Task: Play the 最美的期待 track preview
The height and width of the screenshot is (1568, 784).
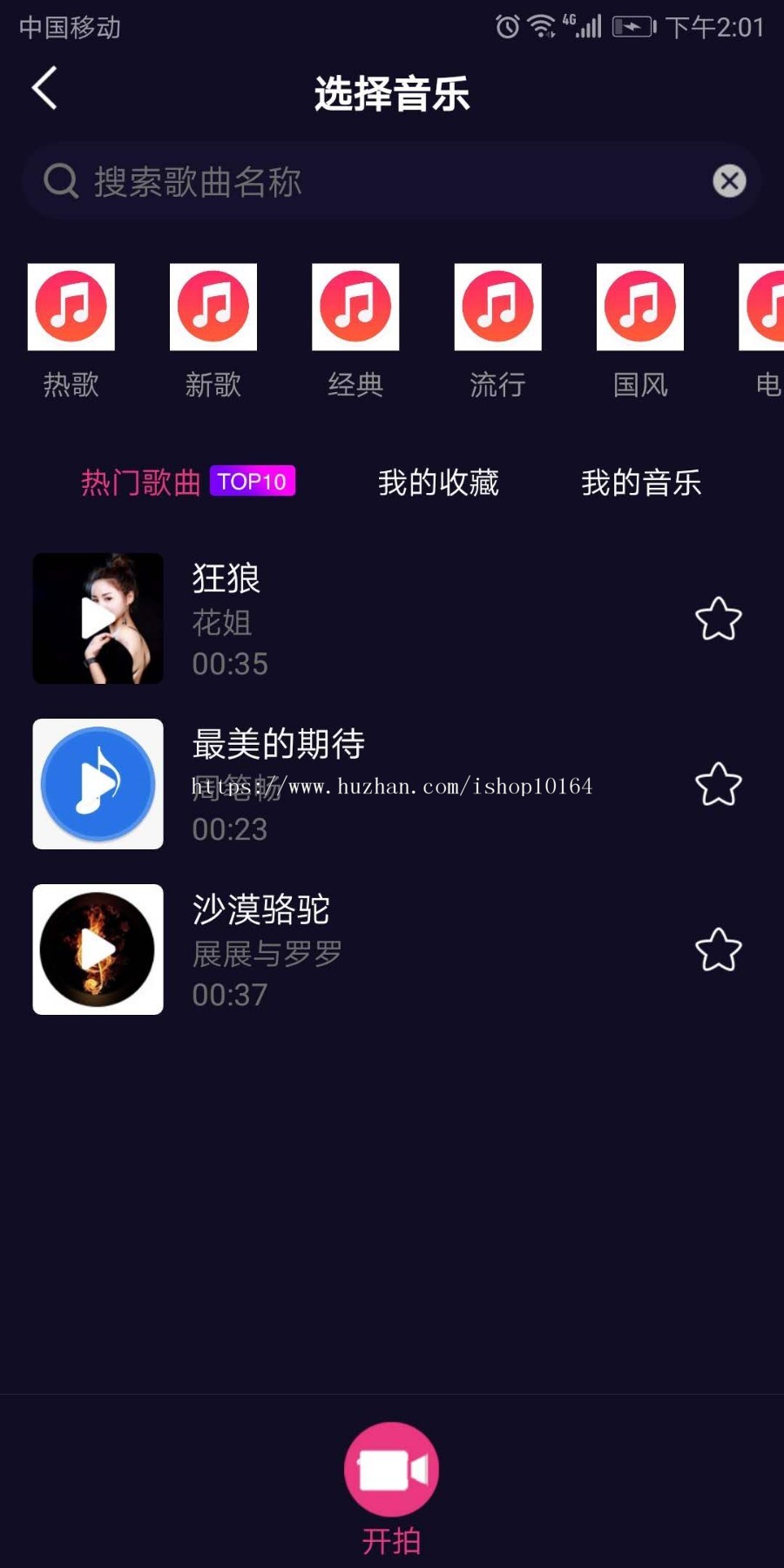Action: click(98, 784)
